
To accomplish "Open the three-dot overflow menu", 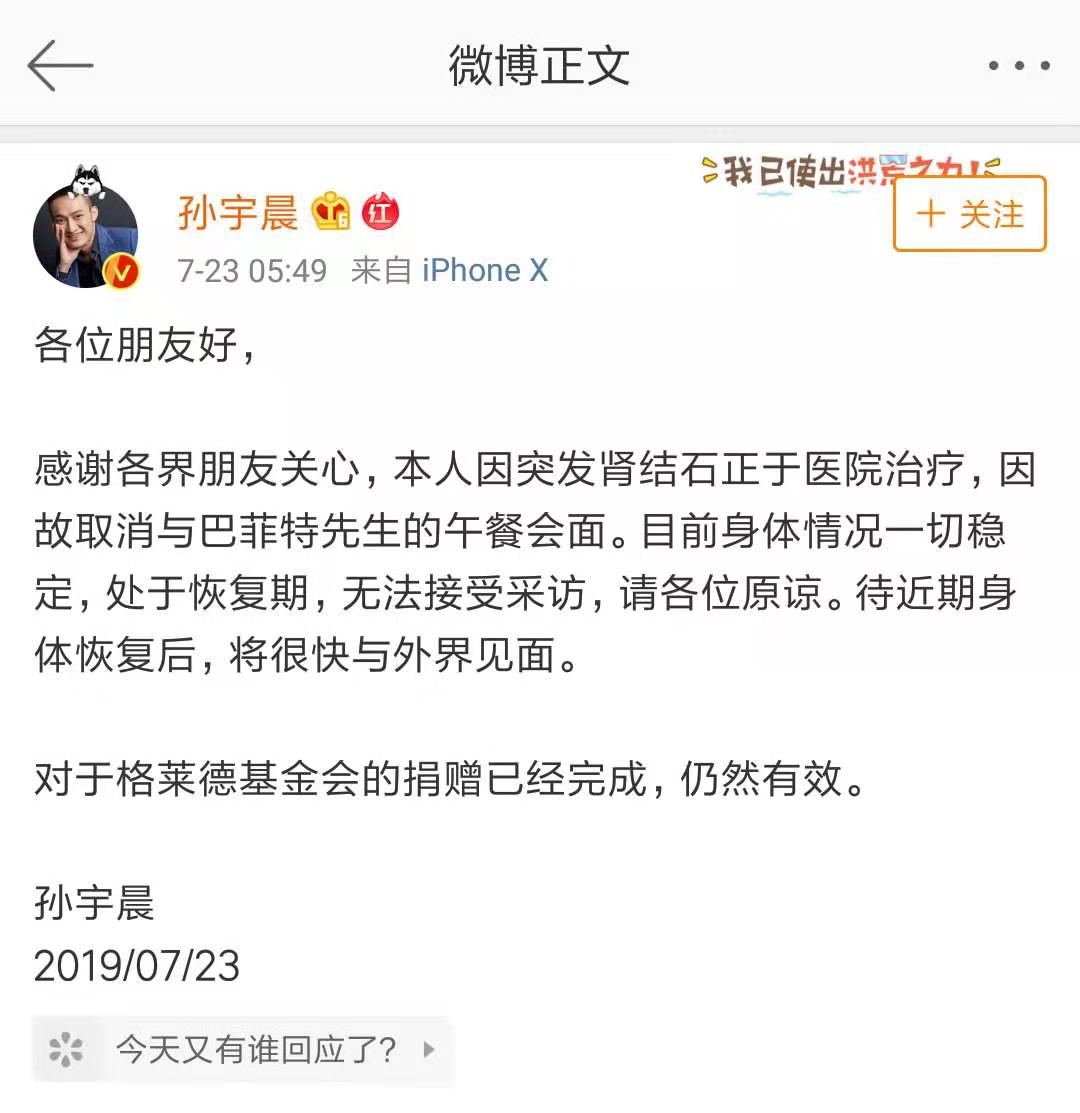I will [1018, 67].
